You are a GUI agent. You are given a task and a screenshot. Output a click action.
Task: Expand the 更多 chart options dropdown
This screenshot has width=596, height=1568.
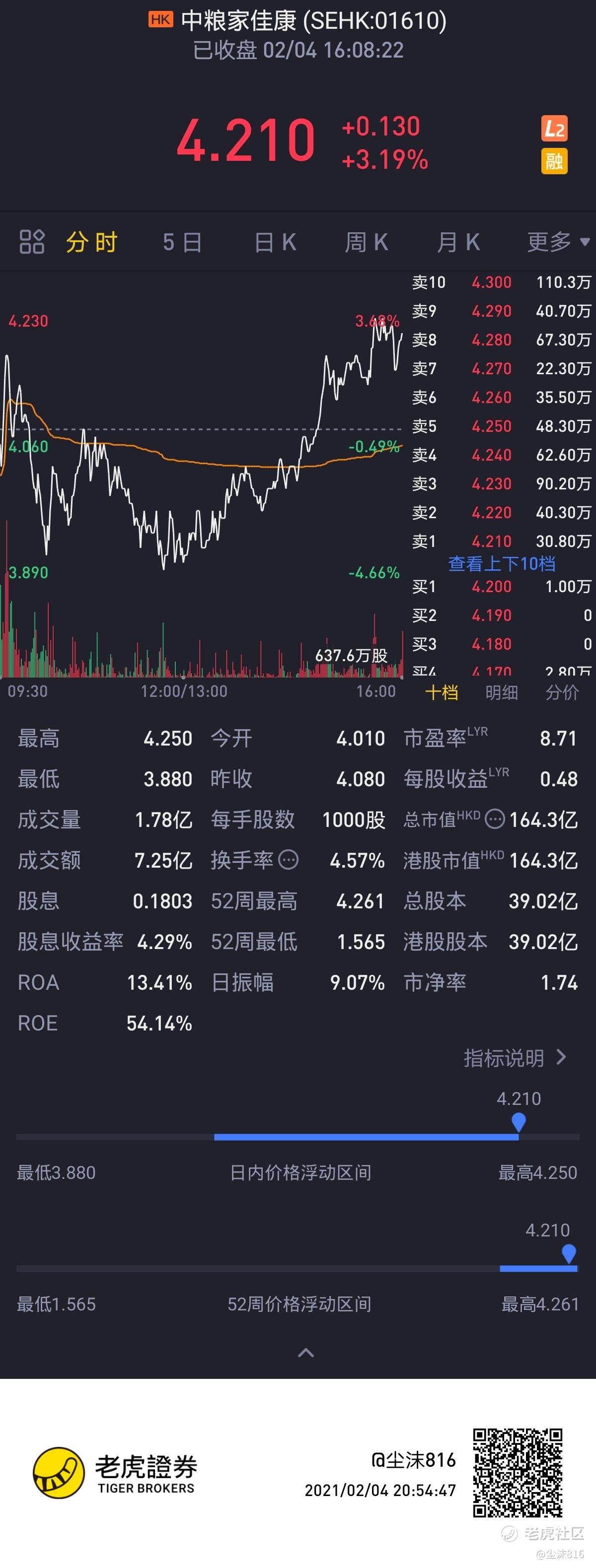click(x=557, y=242)
